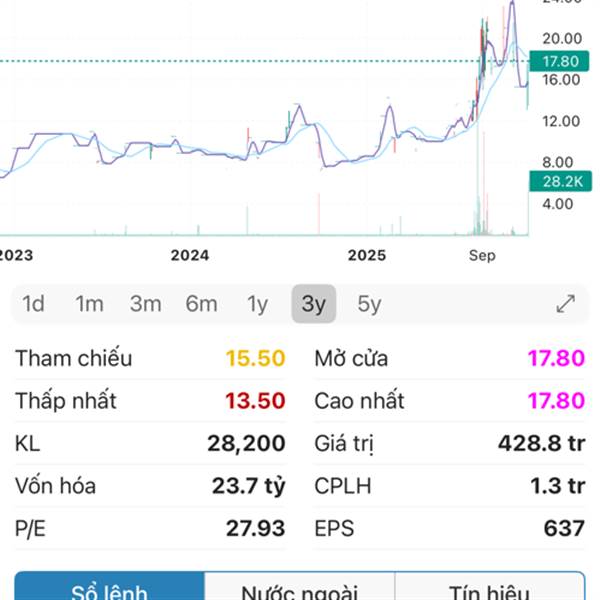Screen dimensions: 600x600
Task: Open the Sổ lệnh tab
Action: tap(110, 590)
